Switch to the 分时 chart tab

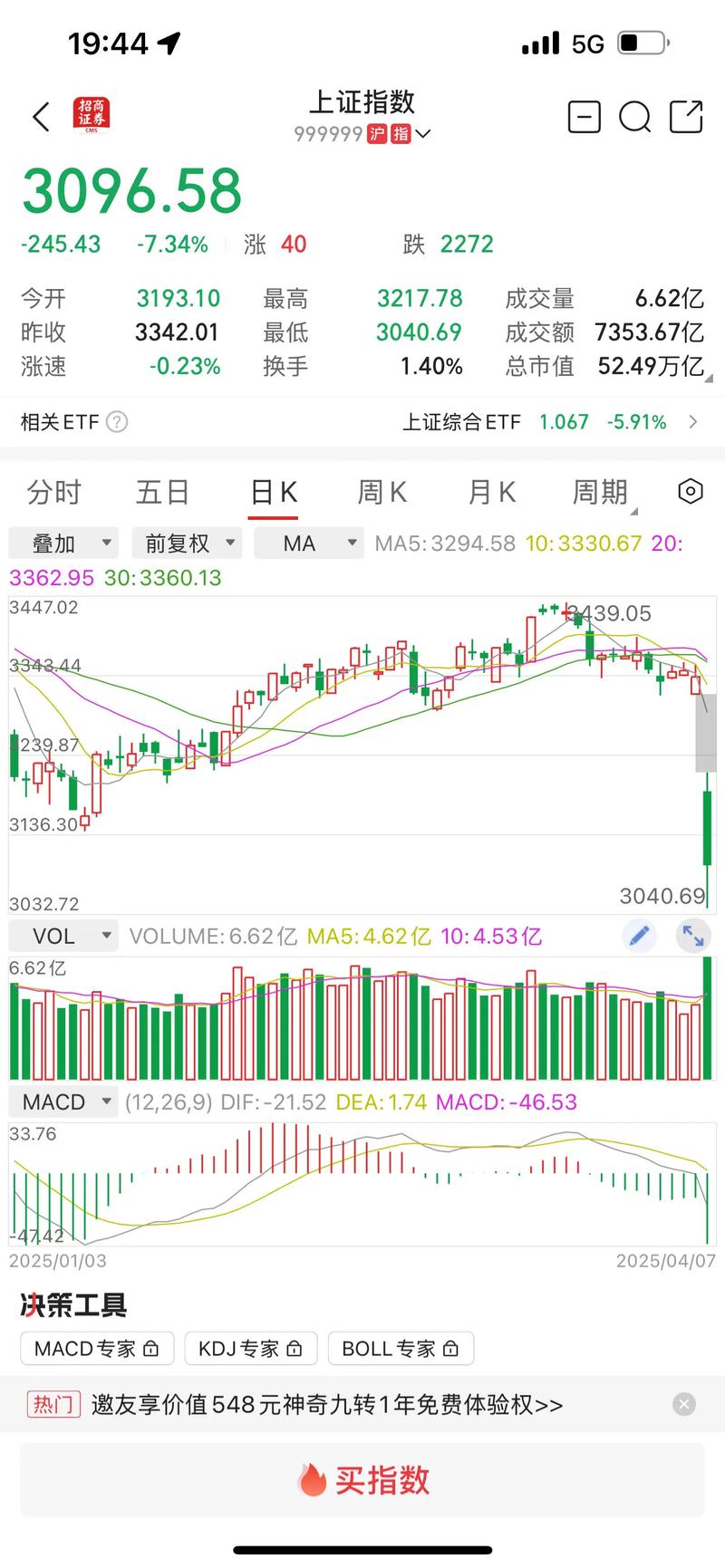(x=54, y=491)
